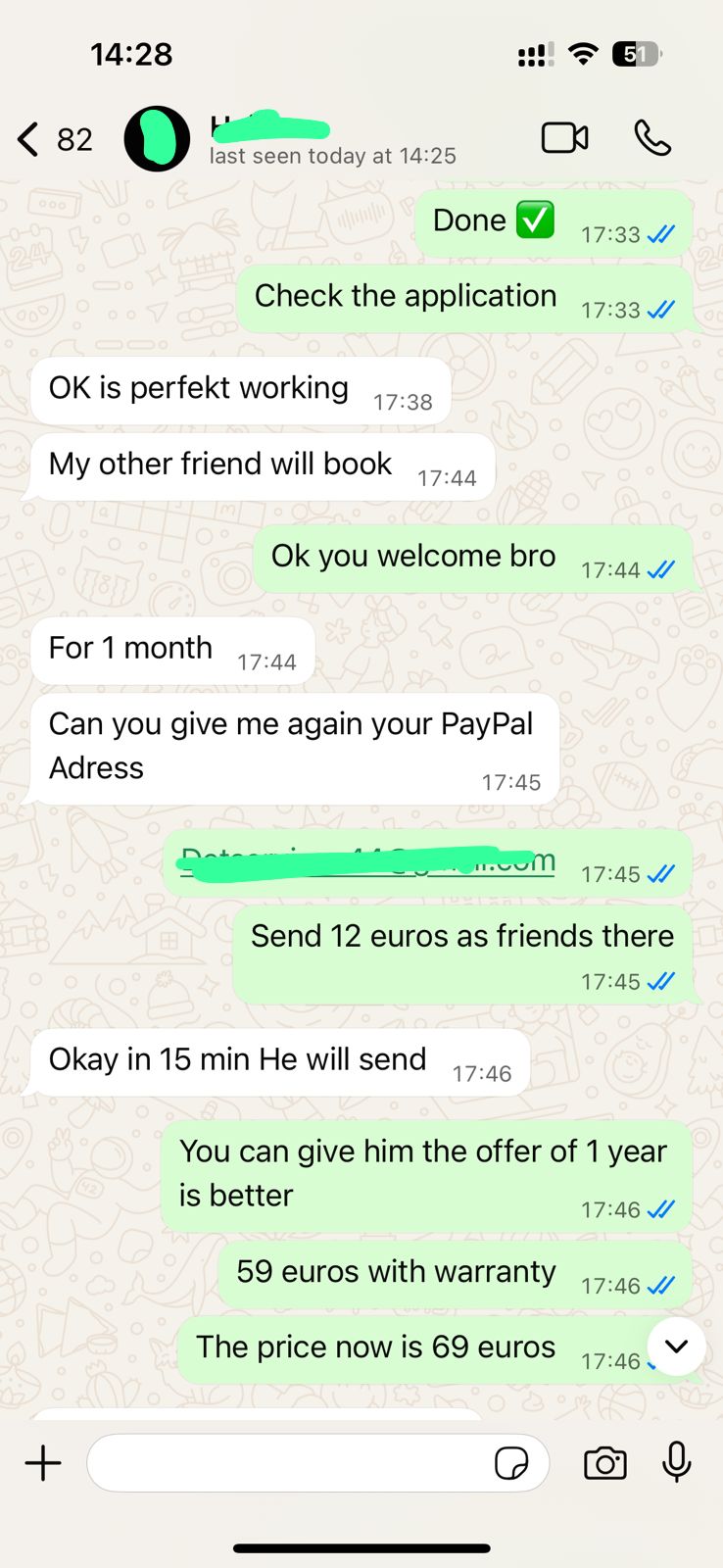
Task: Open the email link in the chat
Action: click(x=368, y=862)
